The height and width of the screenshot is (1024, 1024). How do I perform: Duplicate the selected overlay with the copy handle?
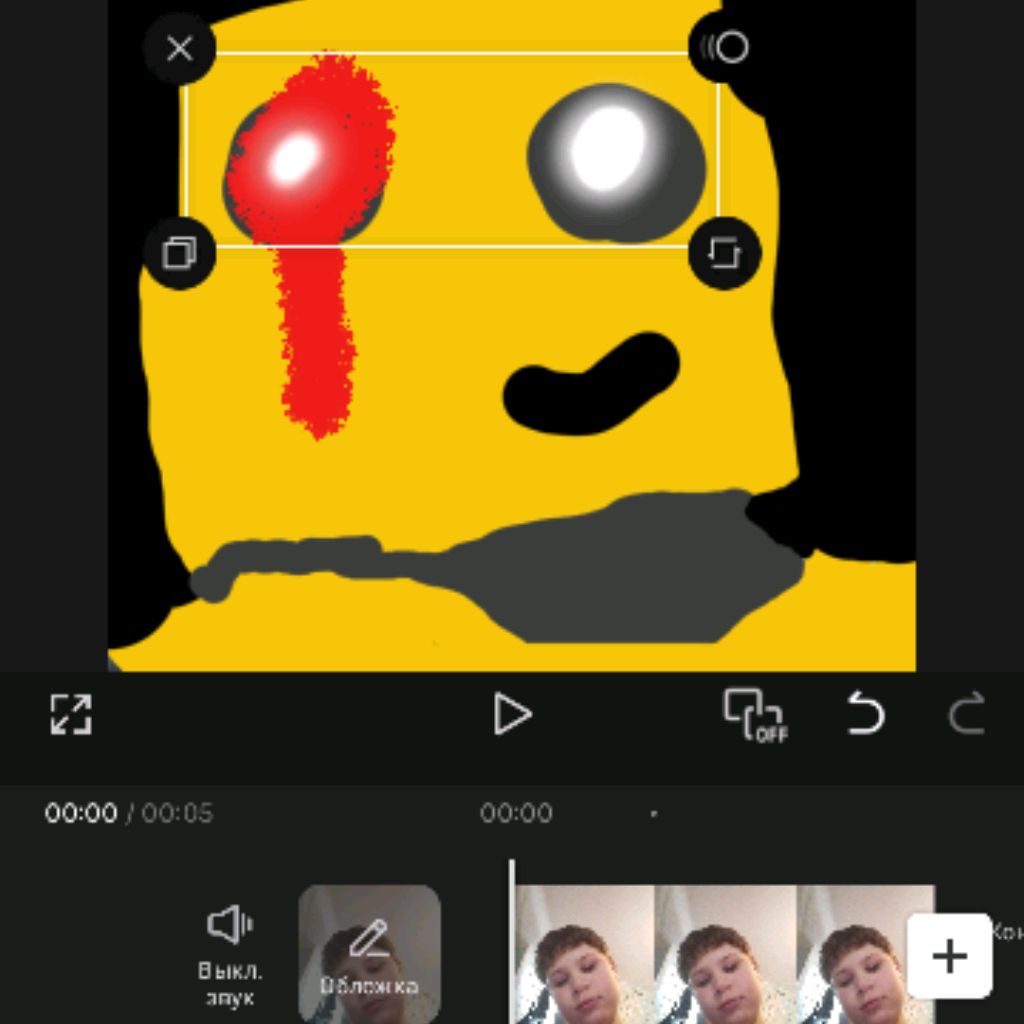180,253
